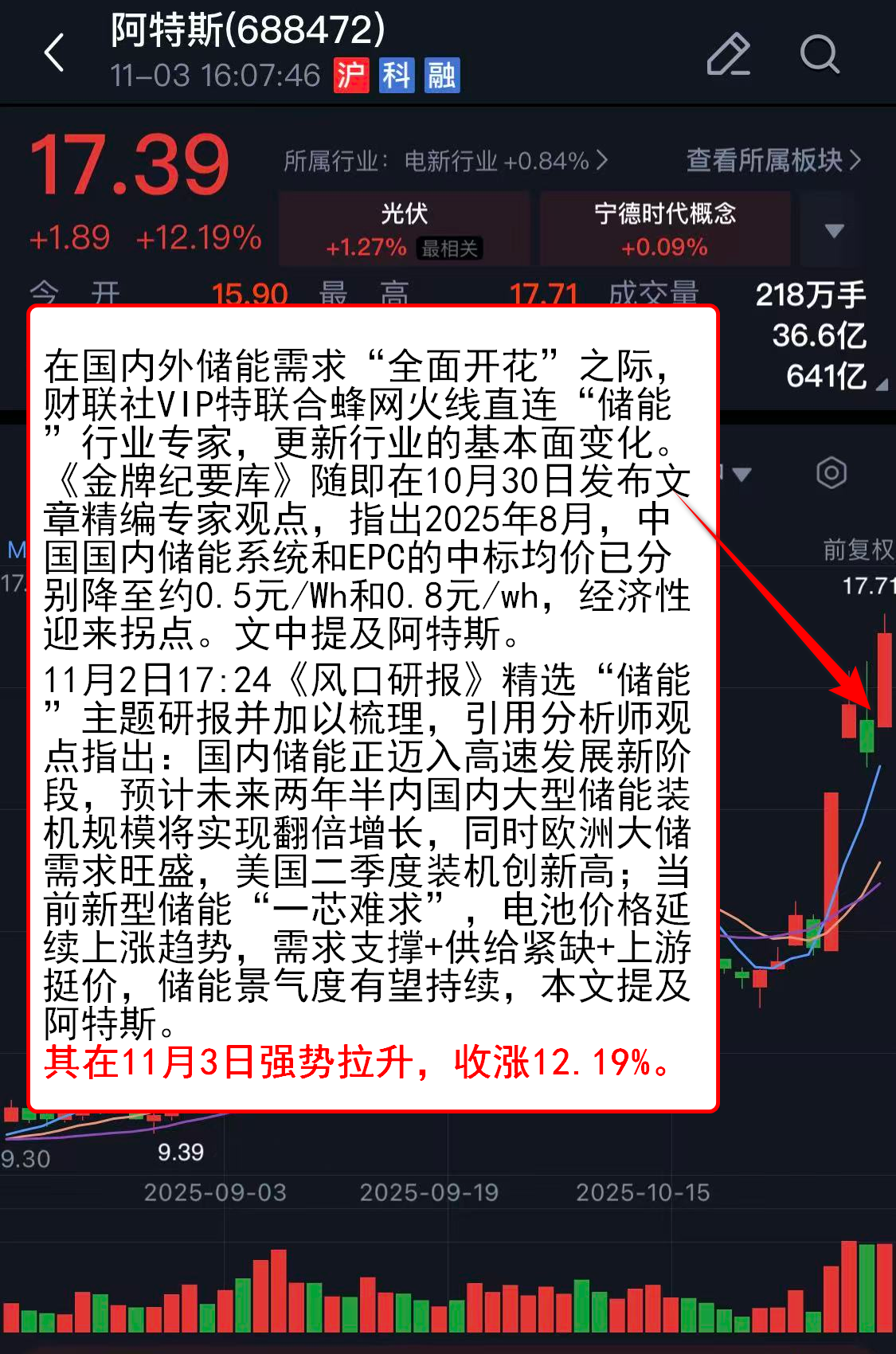
Task: Change the 前复权 price adjustment option
Action: click(858, 549)
